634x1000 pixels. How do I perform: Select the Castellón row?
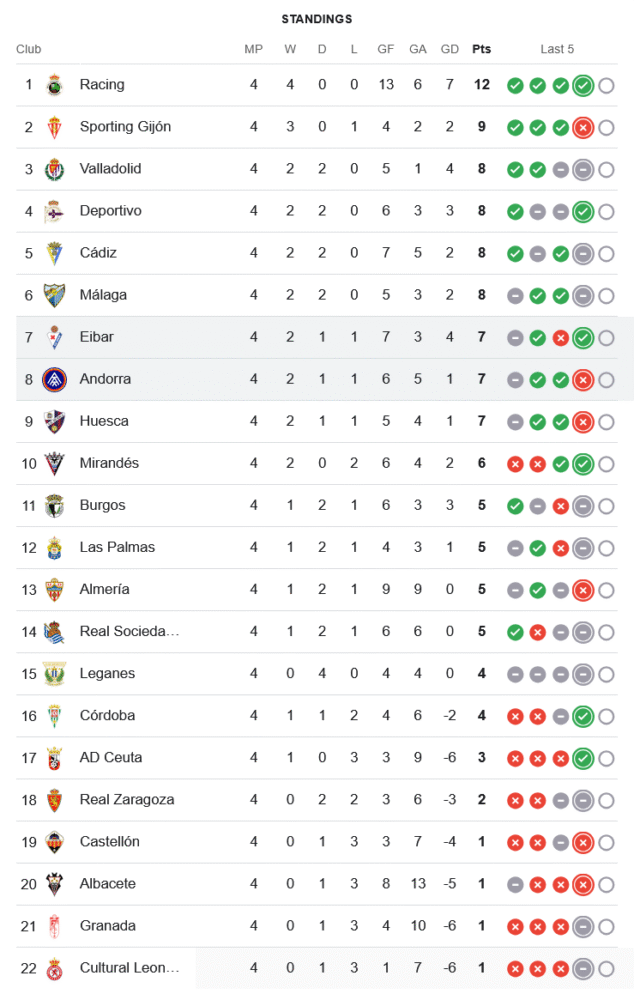click(111, 841)
